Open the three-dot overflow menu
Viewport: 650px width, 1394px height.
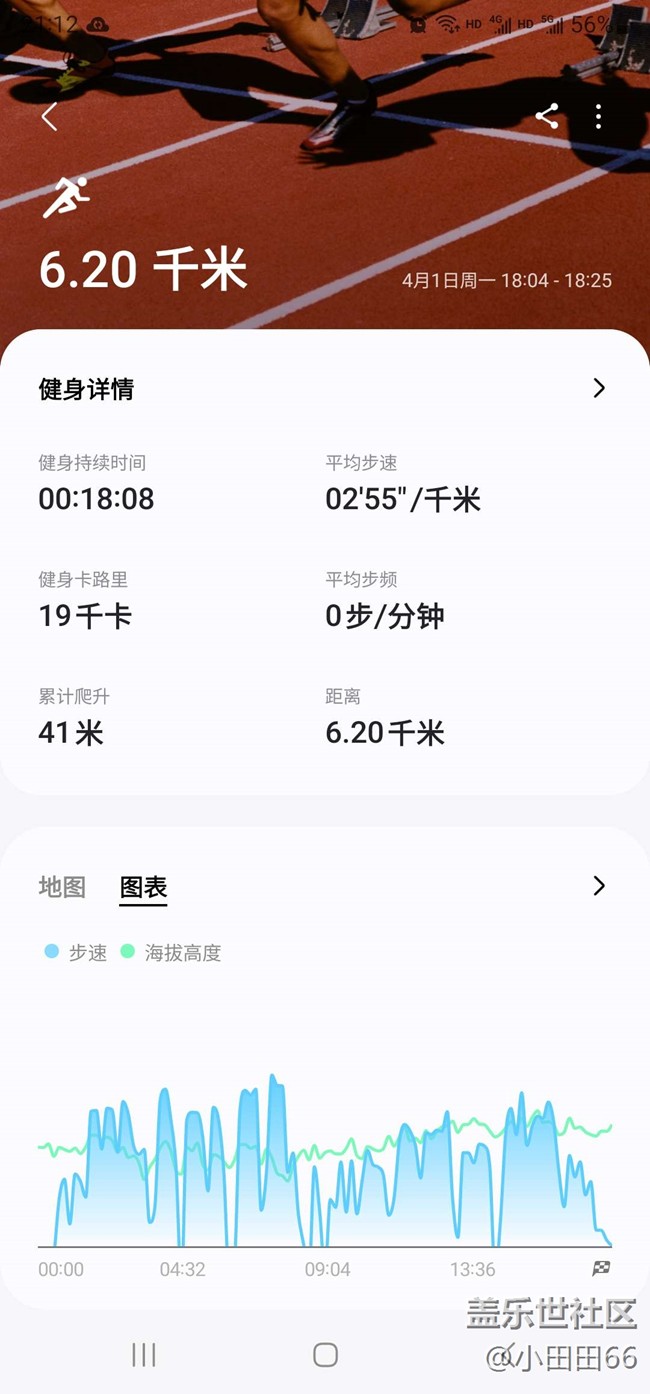click(x=599, y=117)
